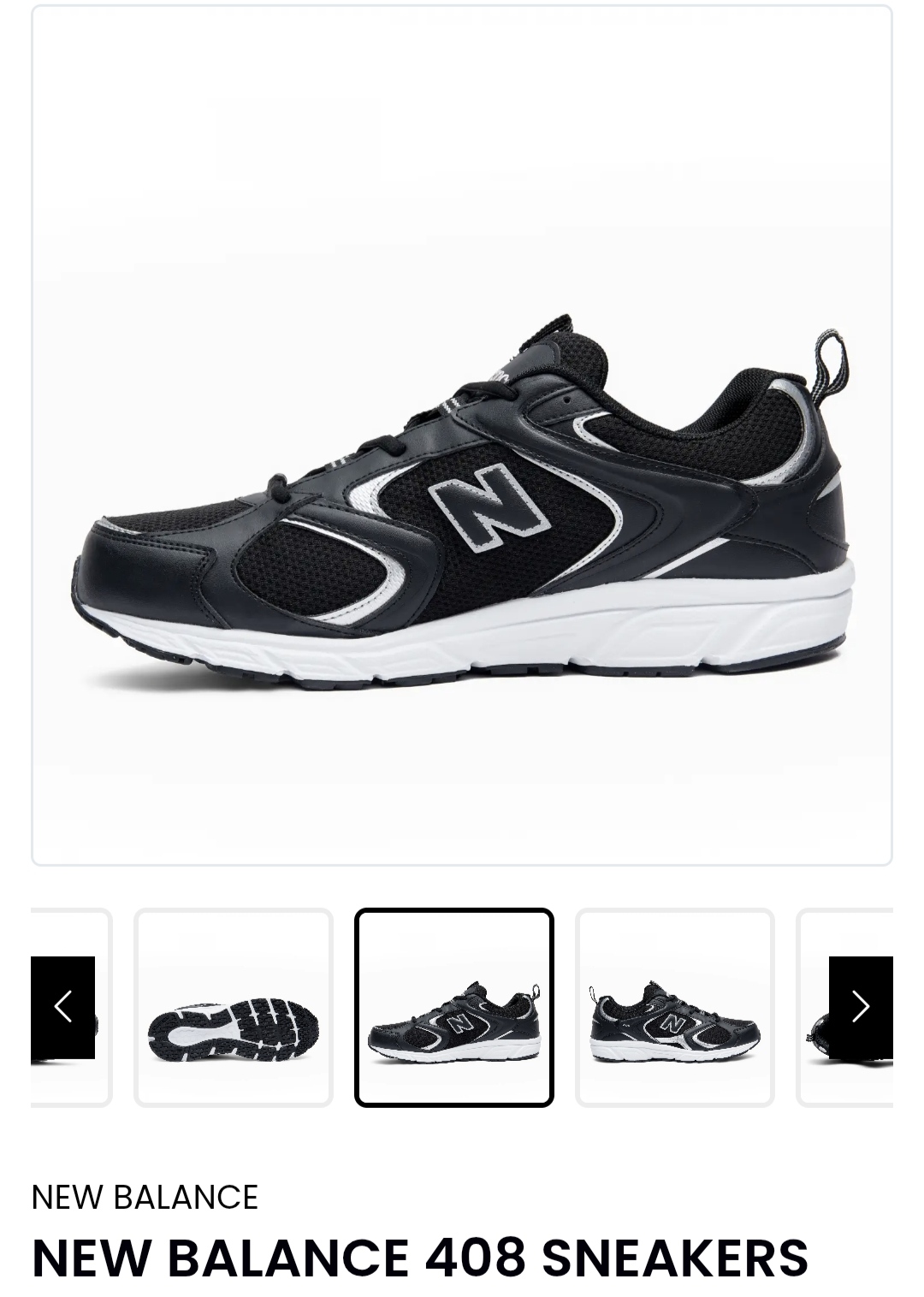Select the thumbnail of the shoe facing right

674,1007
